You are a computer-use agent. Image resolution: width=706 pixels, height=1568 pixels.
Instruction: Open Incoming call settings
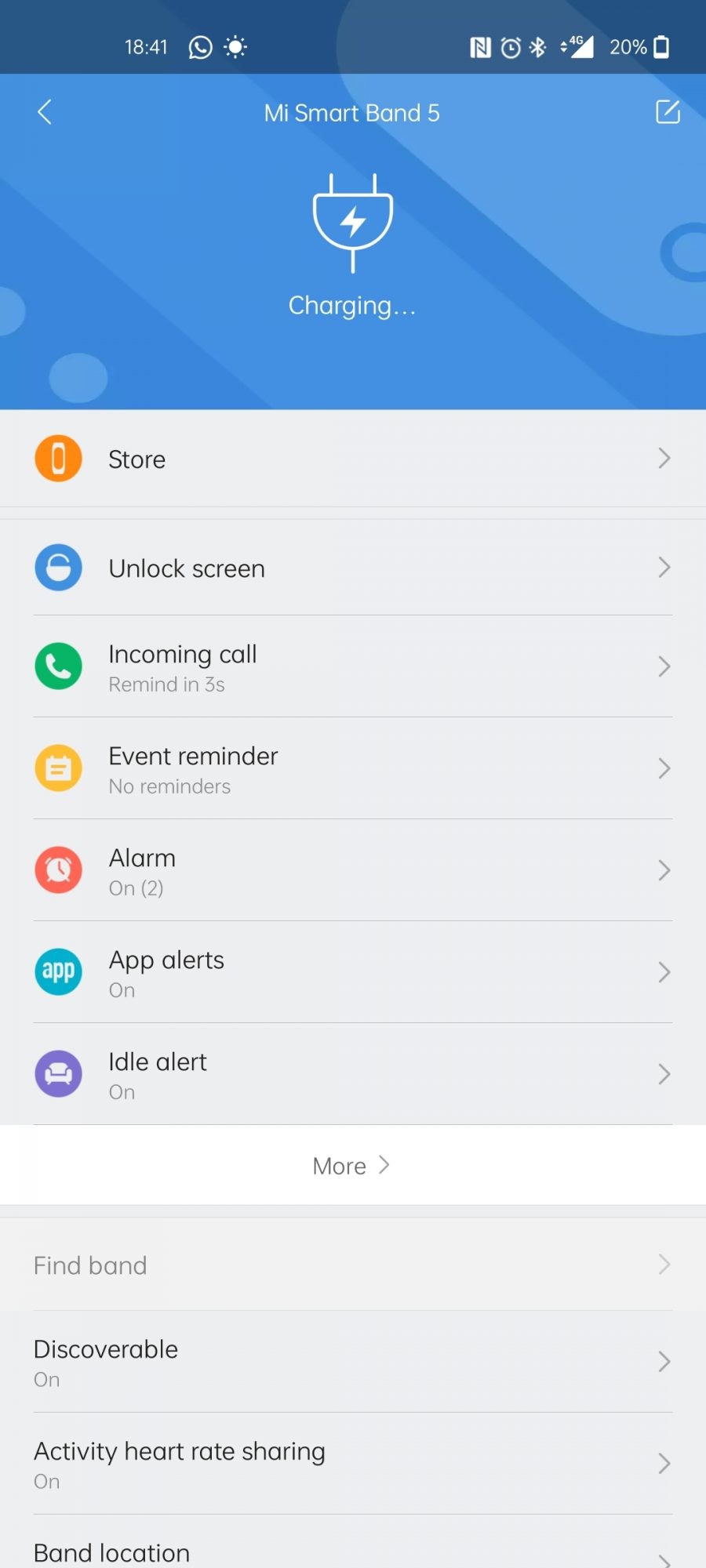[x=353, y=666]
